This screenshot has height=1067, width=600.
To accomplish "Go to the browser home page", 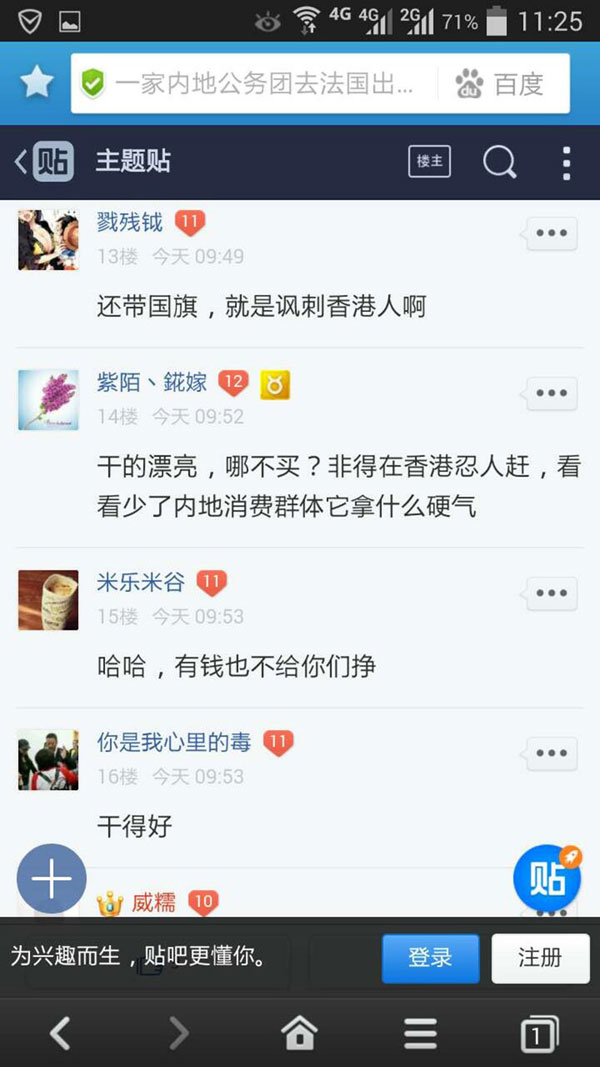I will [x=300, y=1033].
